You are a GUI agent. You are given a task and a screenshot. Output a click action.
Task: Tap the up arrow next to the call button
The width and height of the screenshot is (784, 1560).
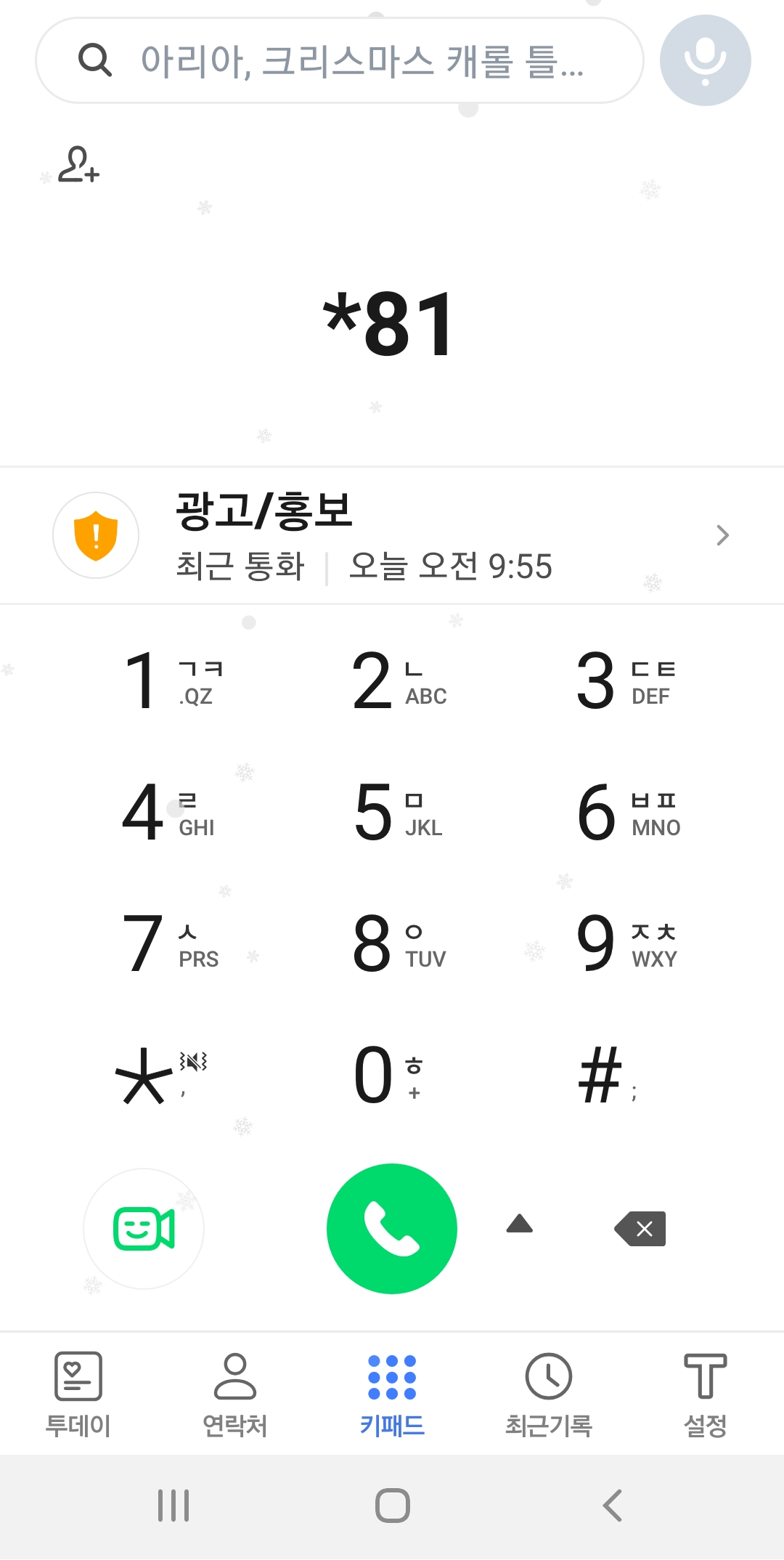[x=520, y=1224]
